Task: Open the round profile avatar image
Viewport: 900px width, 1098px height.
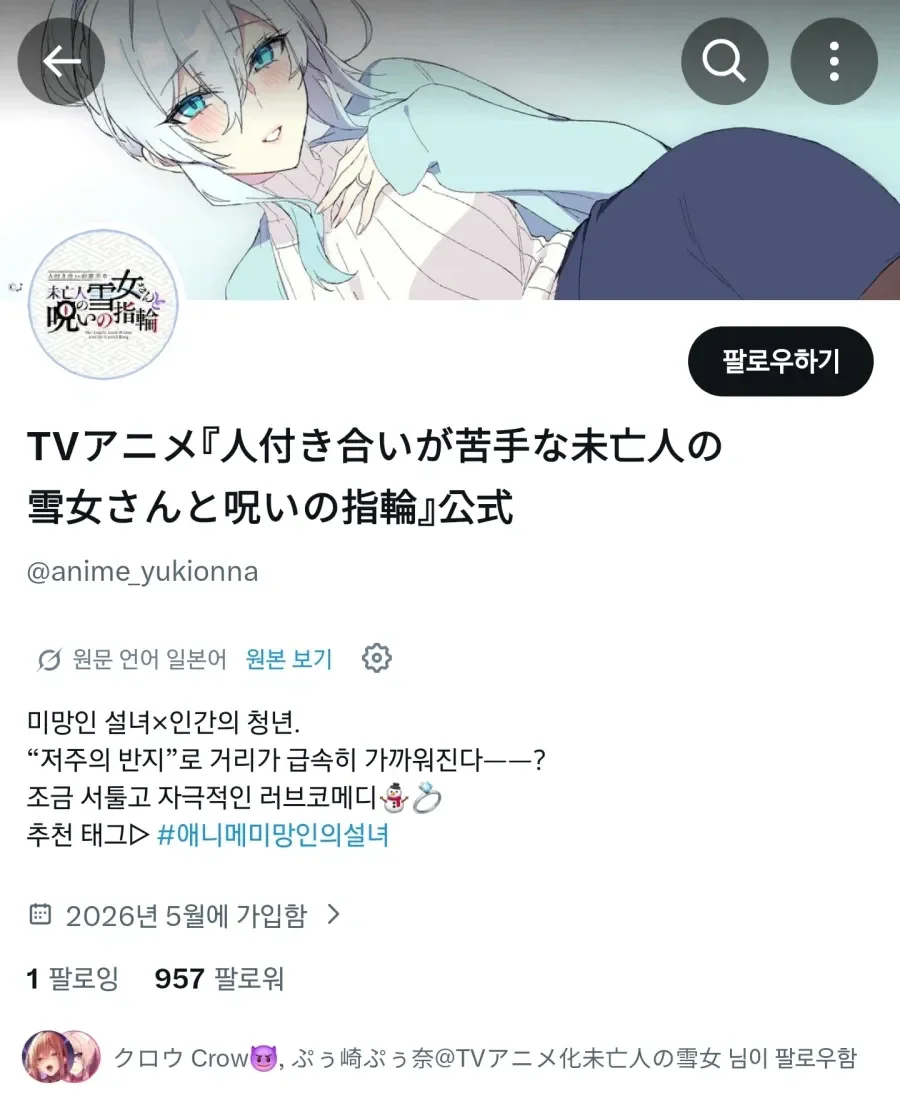Action: click(102, 305)
